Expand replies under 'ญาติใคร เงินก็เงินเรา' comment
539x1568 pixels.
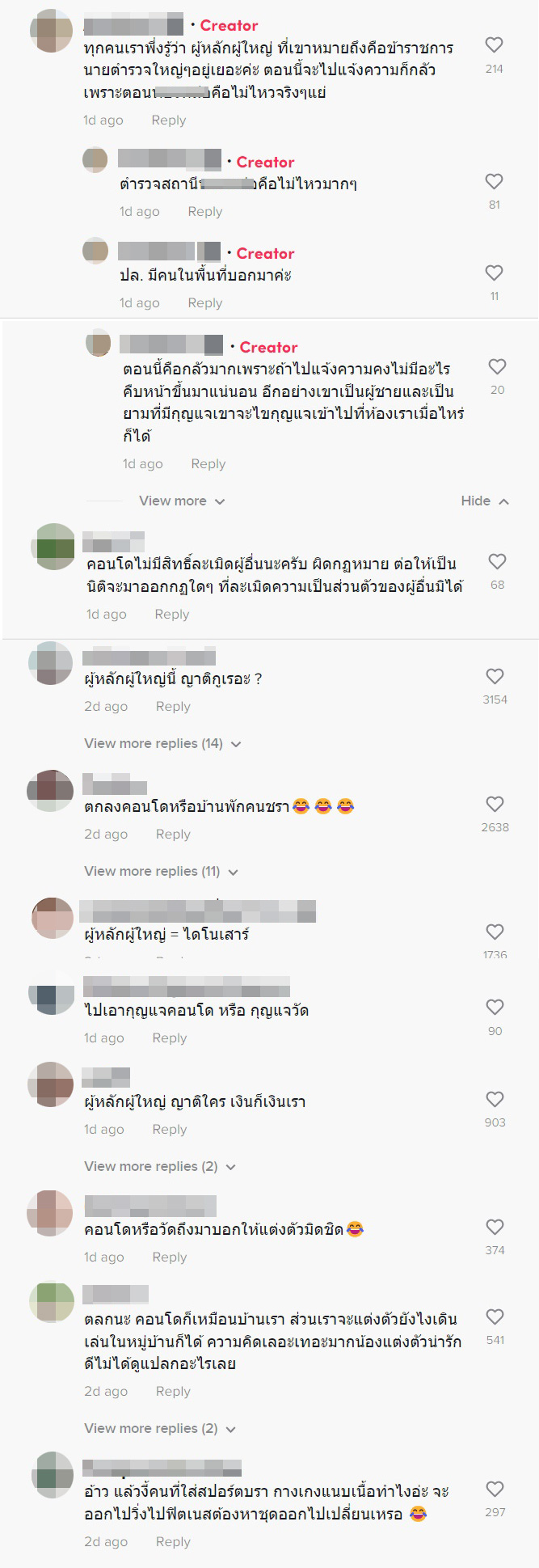click(x=159, y=1167)
